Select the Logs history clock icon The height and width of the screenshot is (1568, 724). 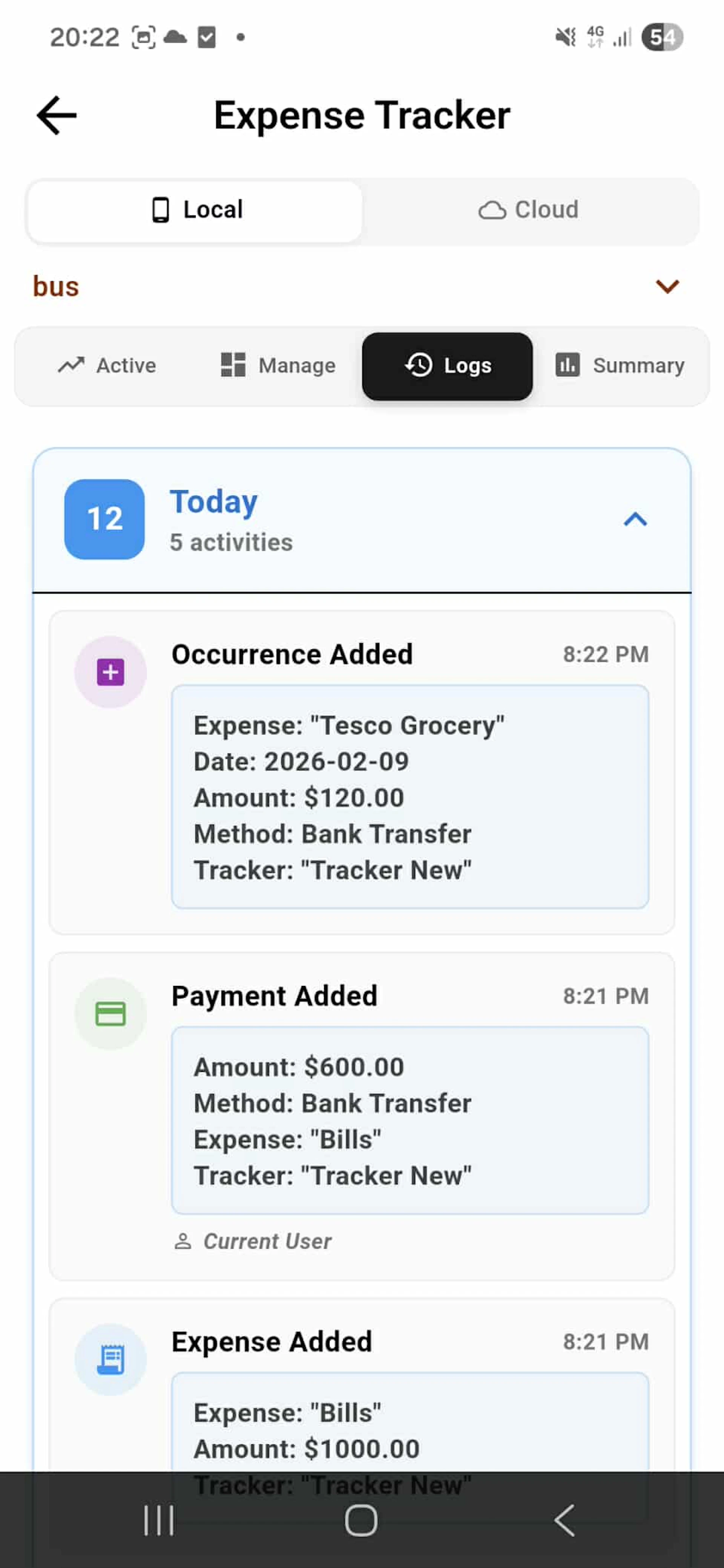coord(420,365)
